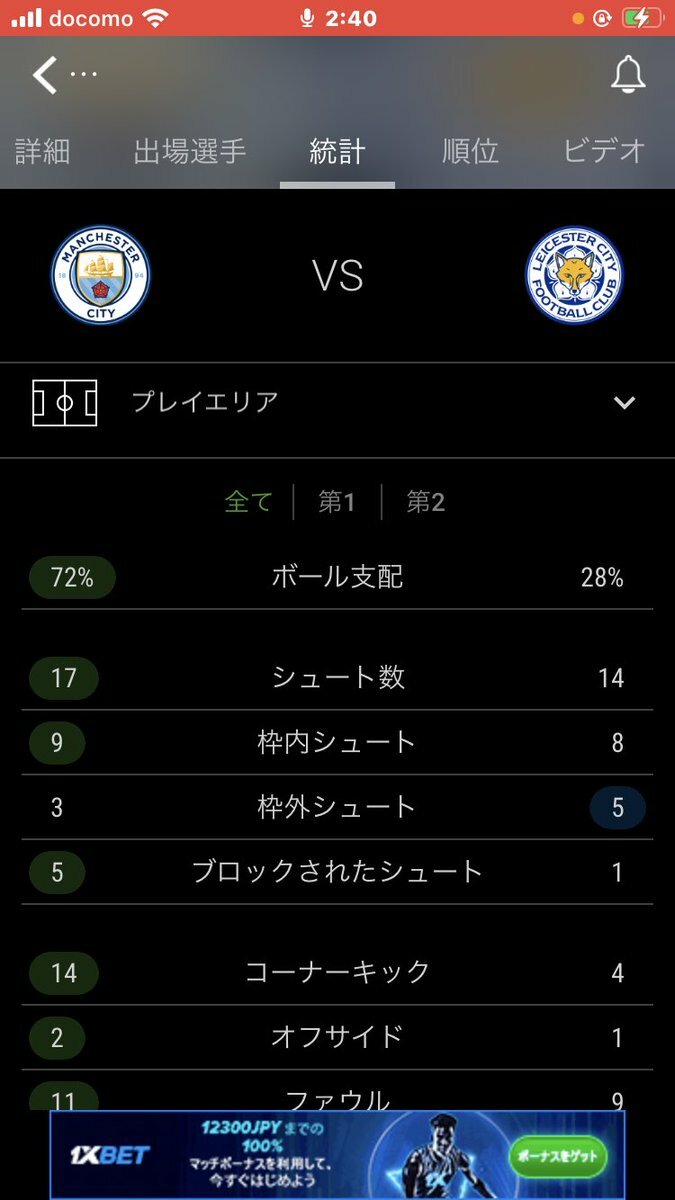Switch to the 詳細 tab

click(43, 151)
